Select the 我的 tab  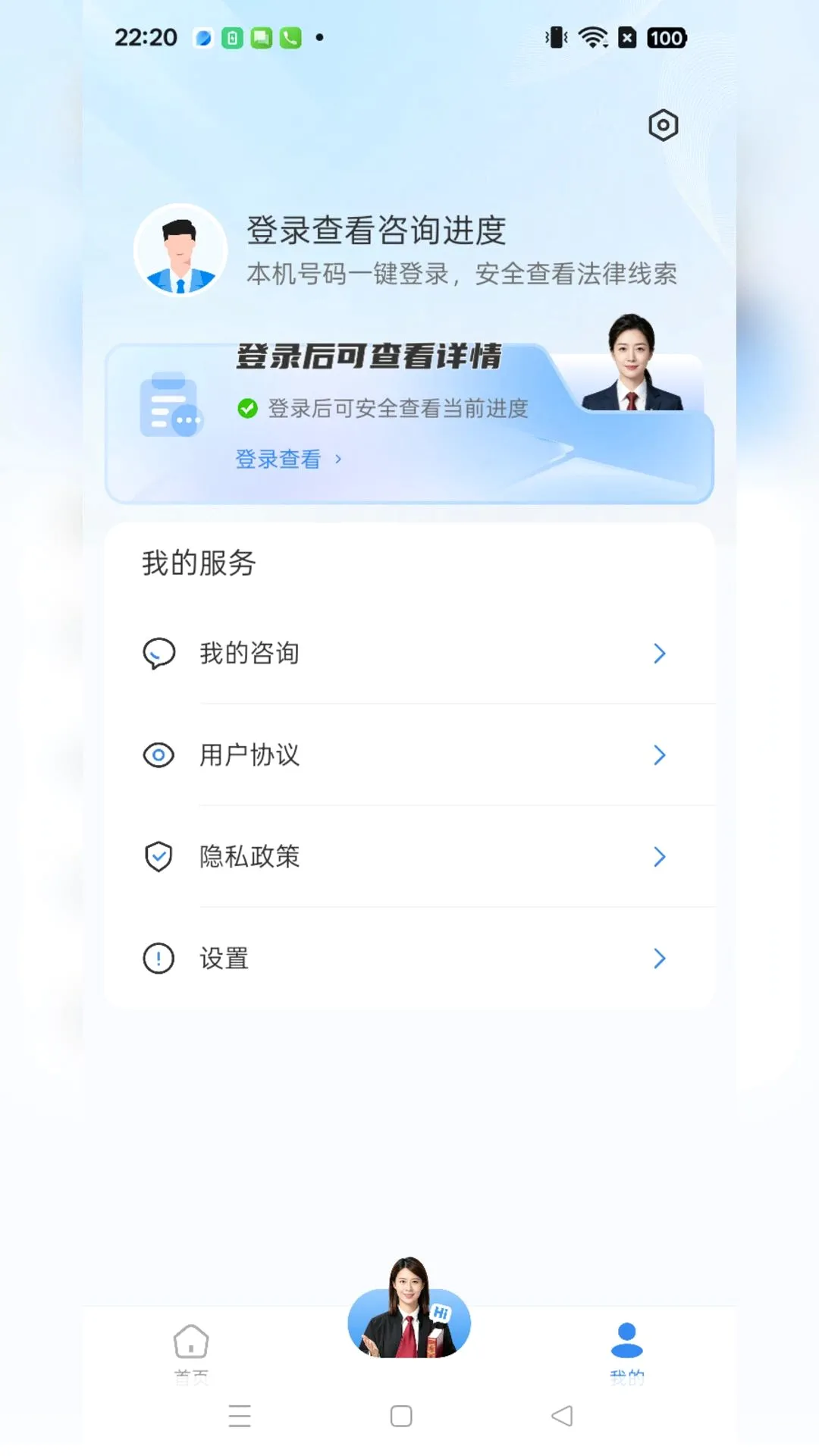[x=627, y=1354]
